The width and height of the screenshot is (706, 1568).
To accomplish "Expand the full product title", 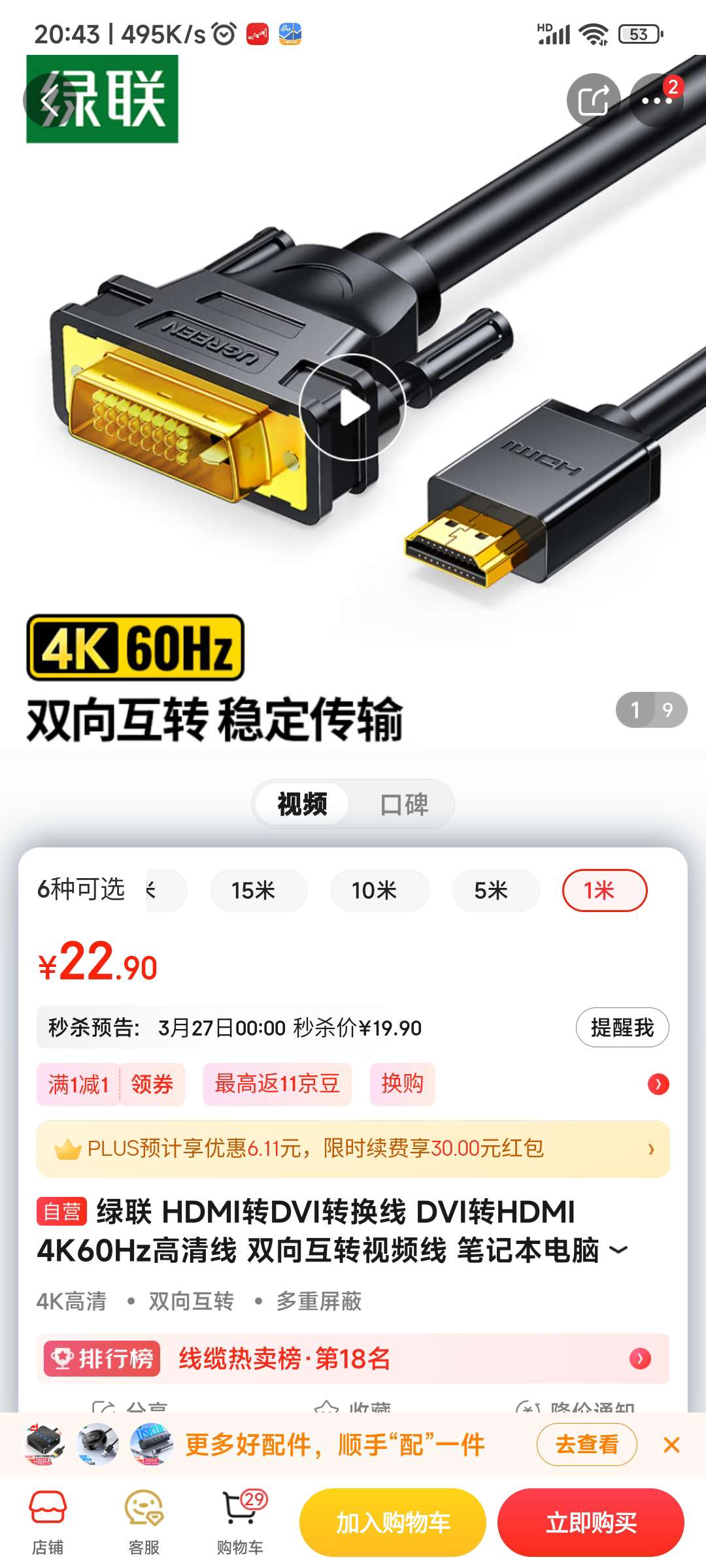I will (618, 1250).
